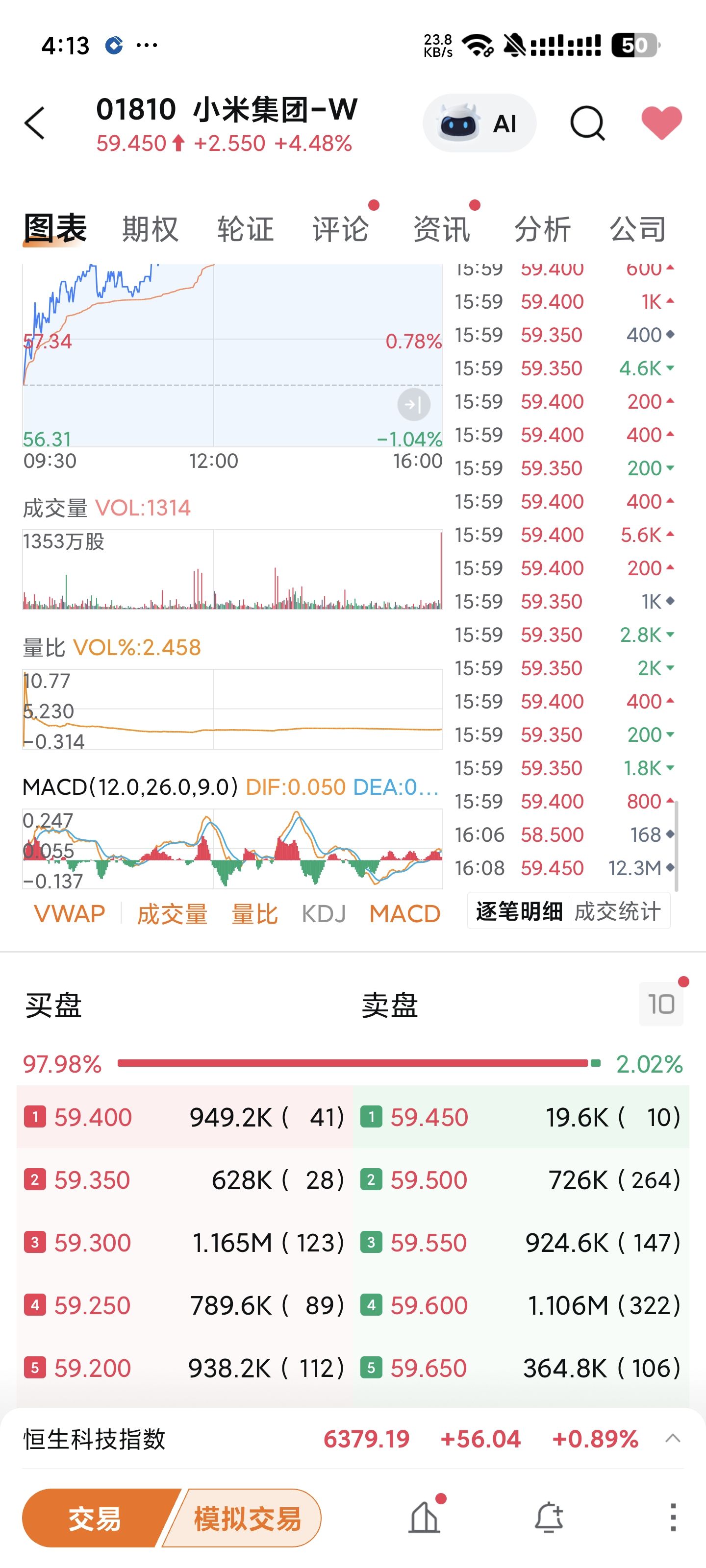Expand the 恒生科技指数 bar
The image size is (706, 1568).
673,1439
